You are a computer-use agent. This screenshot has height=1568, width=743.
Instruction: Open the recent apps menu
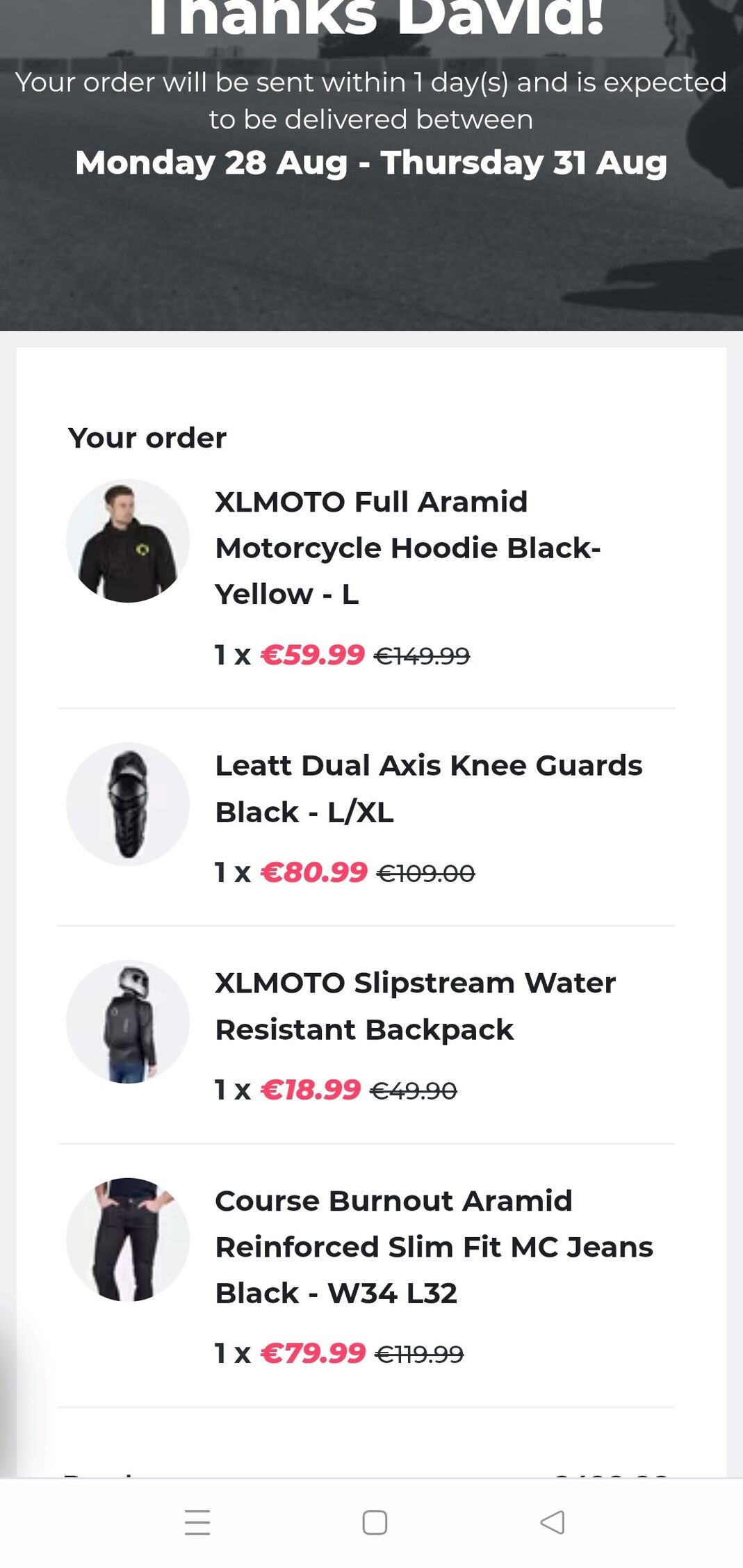pos(197,1522)
